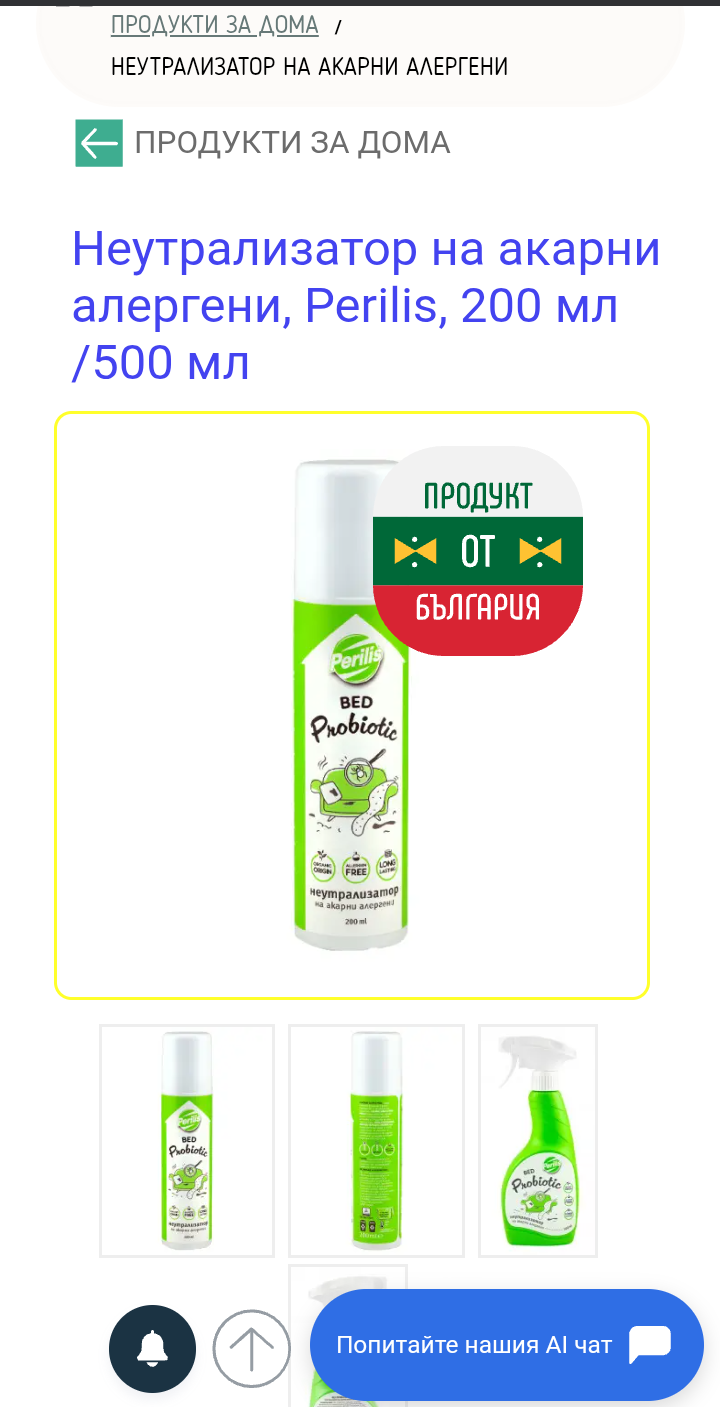Open the notifications bell
Image resolution: width=720 pixels, height=1407 pixels.
[x=152, y=1349]
